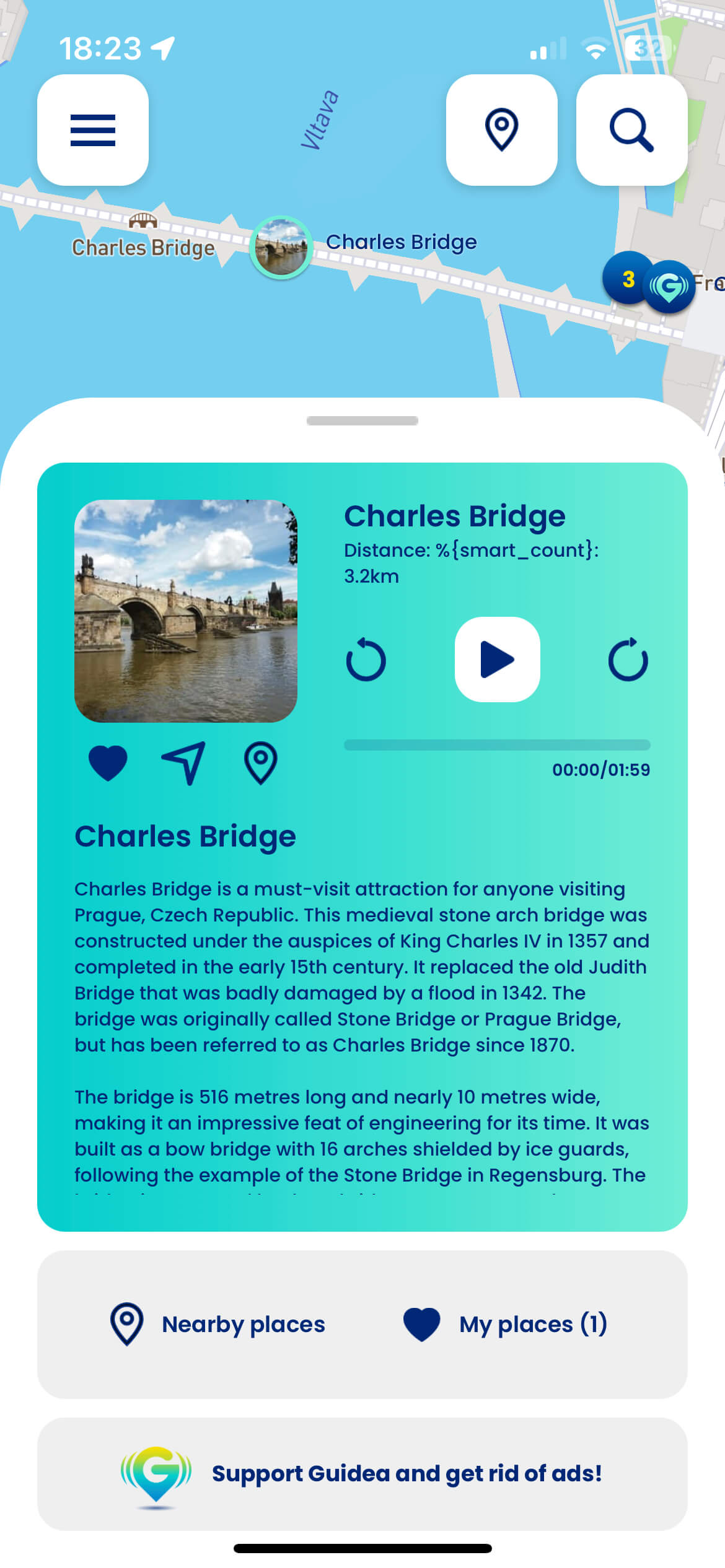This screenshot has height=1568, width=725.
Task: Seek within the audio progress bar
Action: click(x=497, y=745)
